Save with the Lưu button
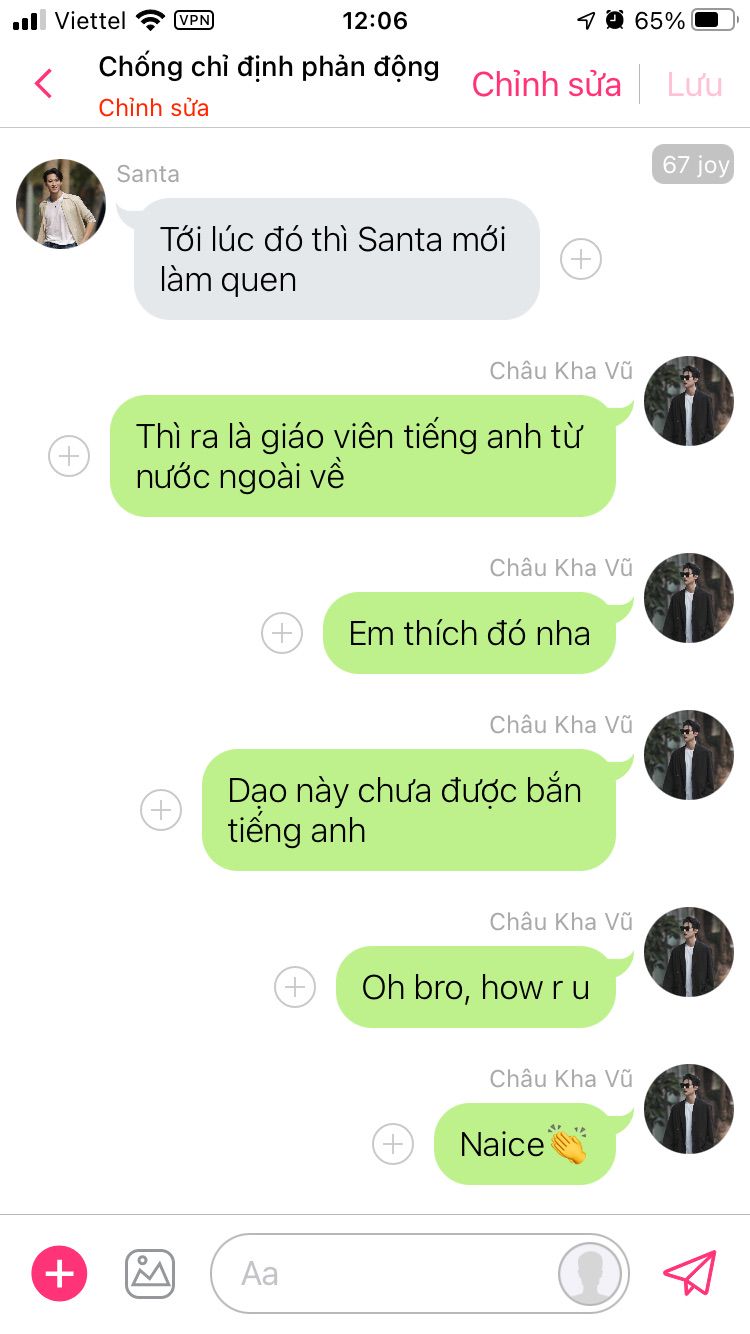 (694, 85)
